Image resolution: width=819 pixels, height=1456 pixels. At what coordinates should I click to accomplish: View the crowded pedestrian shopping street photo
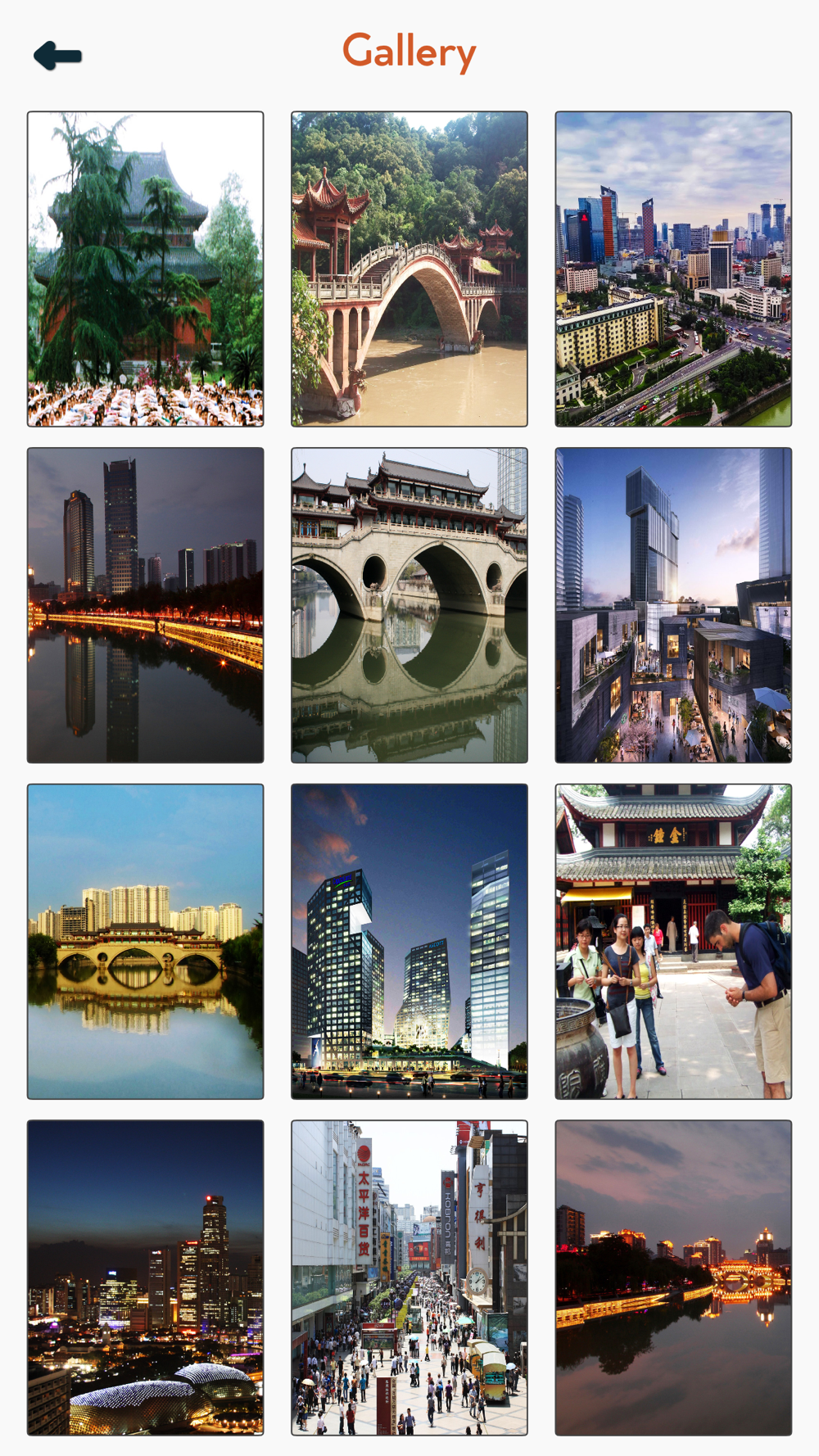pos(409,1277)
